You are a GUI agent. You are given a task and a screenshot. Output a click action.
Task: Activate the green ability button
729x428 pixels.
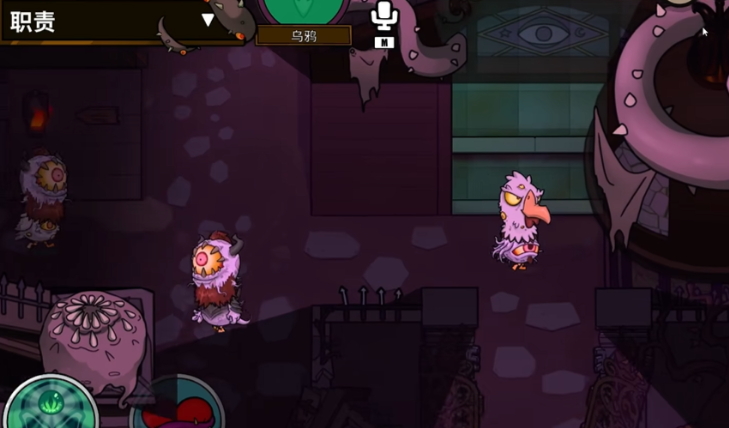coord(51,406)
